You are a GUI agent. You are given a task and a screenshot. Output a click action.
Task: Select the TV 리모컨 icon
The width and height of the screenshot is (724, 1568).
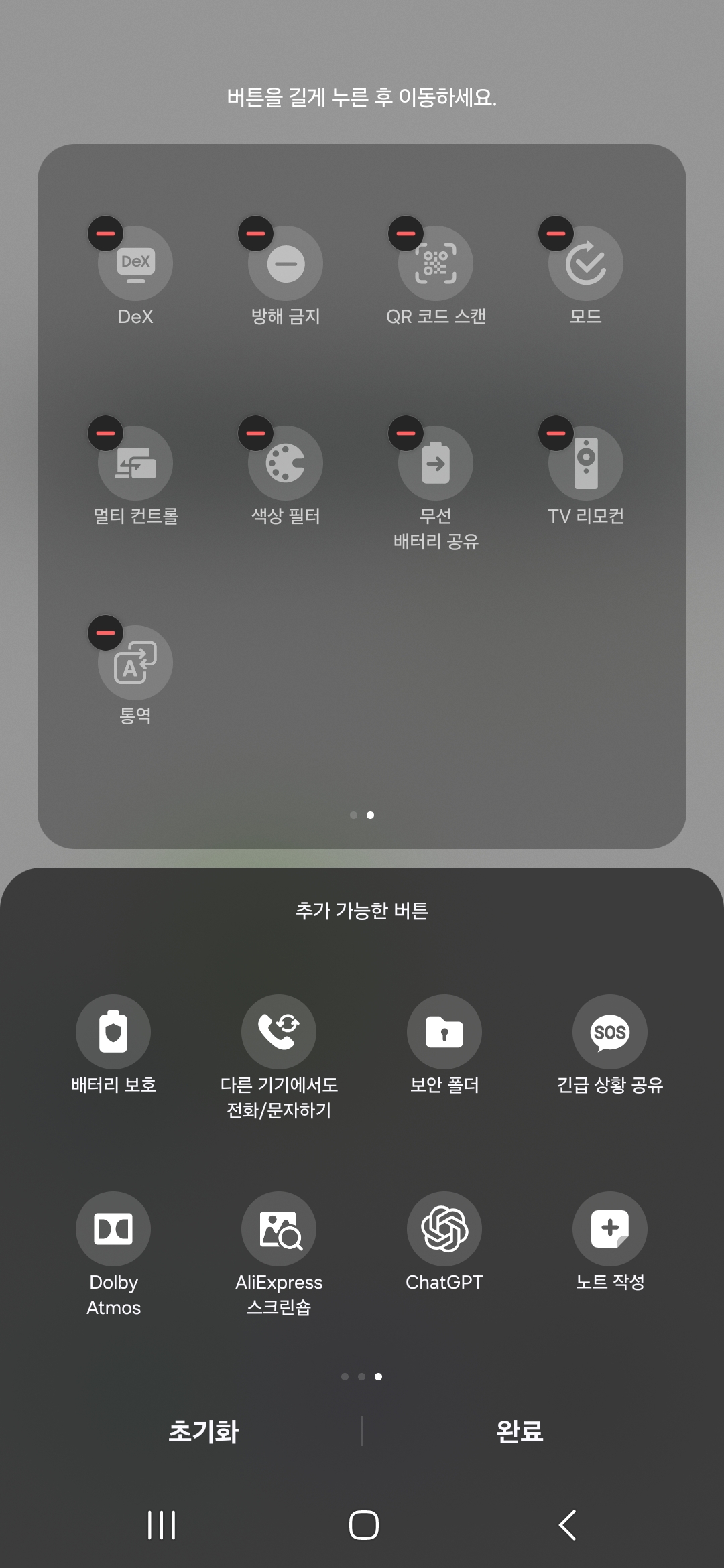click(x=585, y=463)
